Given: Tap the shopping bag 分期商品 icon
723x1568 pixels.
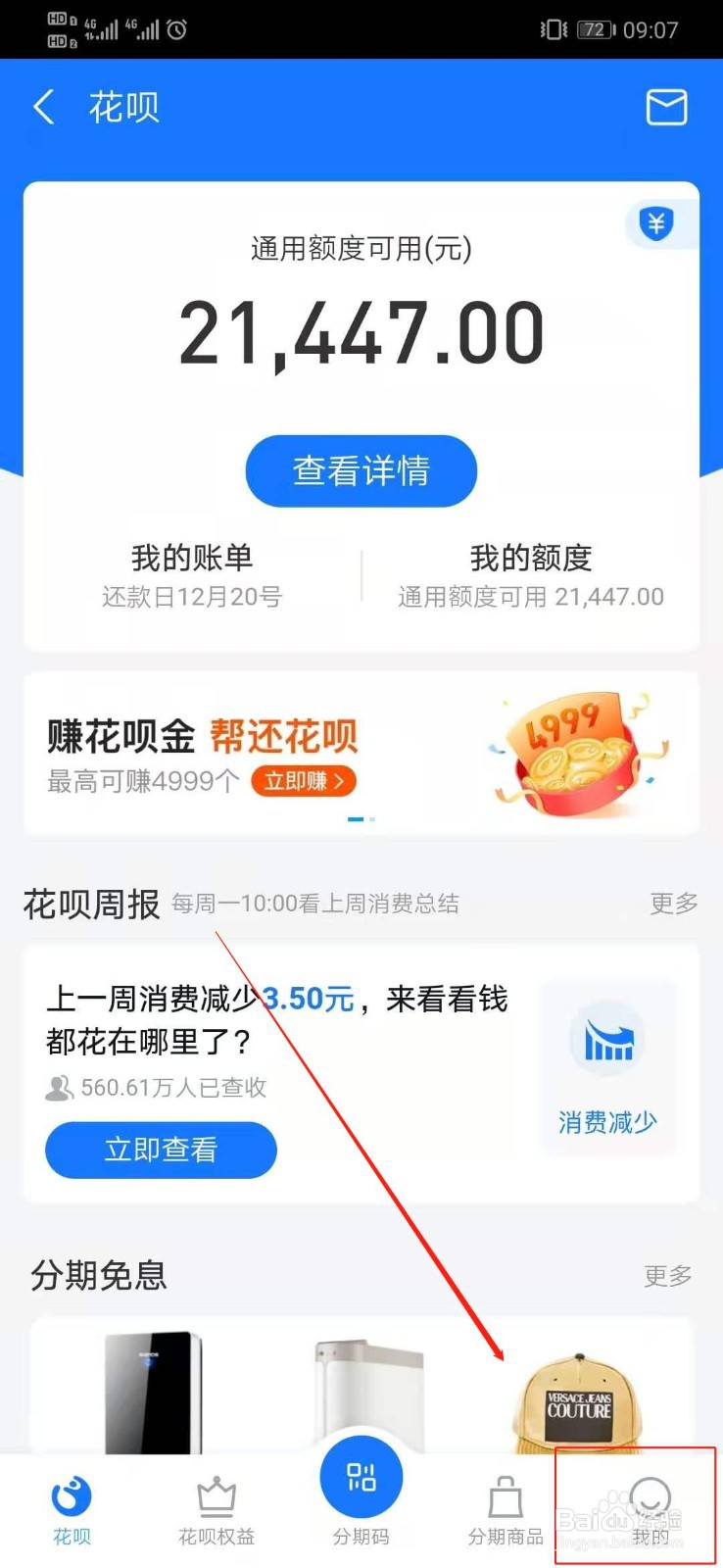Looking at the screenshot, I should (506, 1494).
